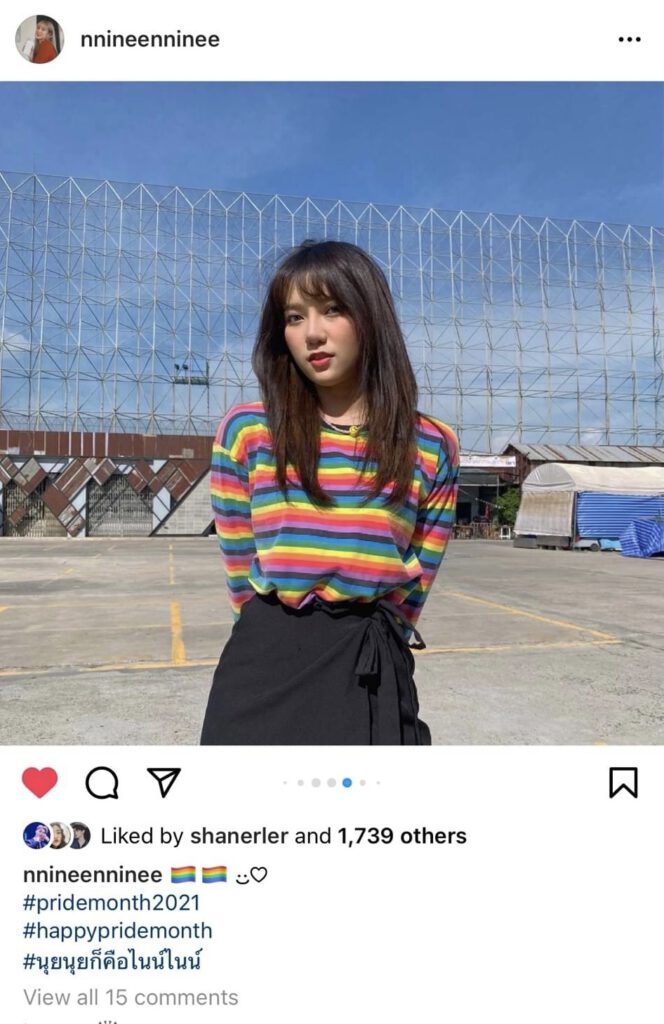Open the comment bubble icon
Image resolution: width=664 pixels, height=1024 pixels.
[x=102, y=782]
